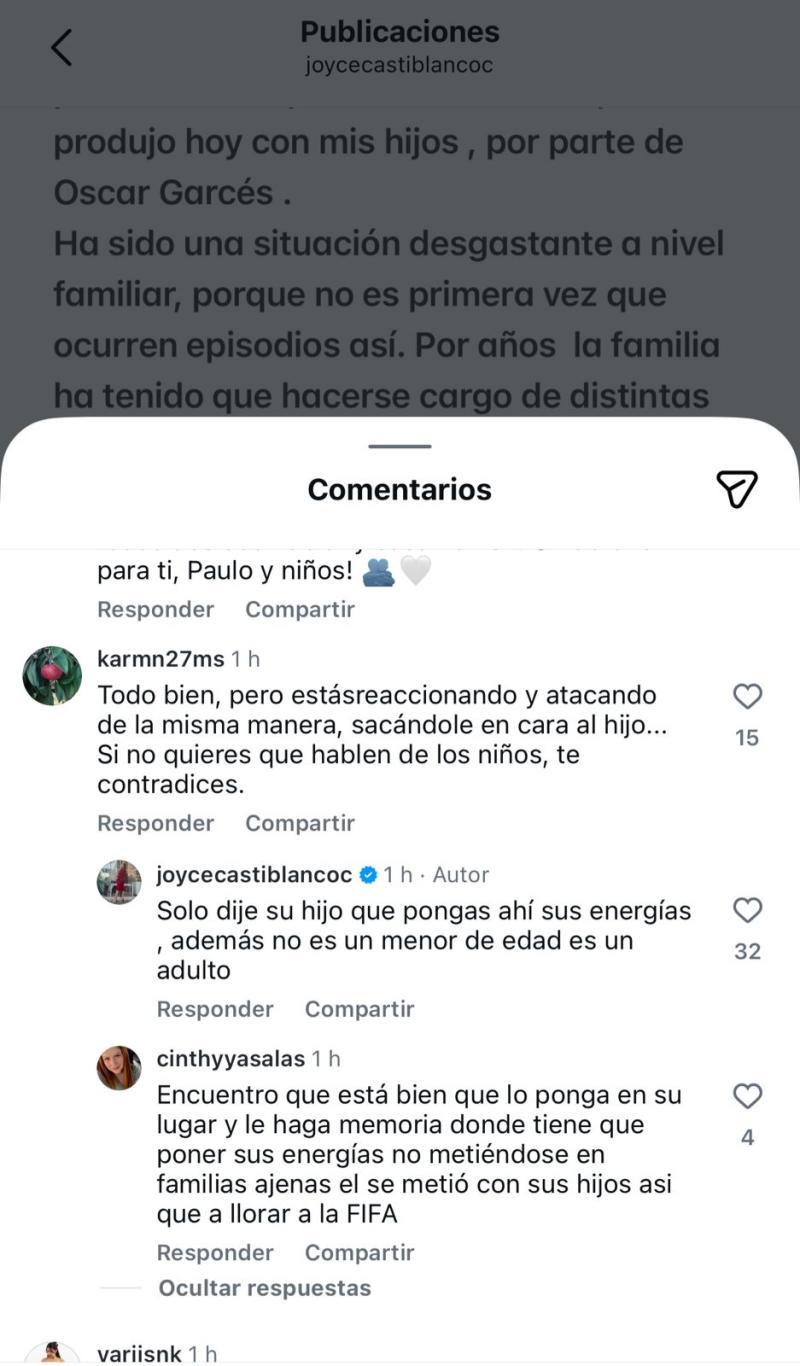Screen dimensions: 800x1366
Task: Click the verified badge next to joycecastiblancoc
Action: 366,874
